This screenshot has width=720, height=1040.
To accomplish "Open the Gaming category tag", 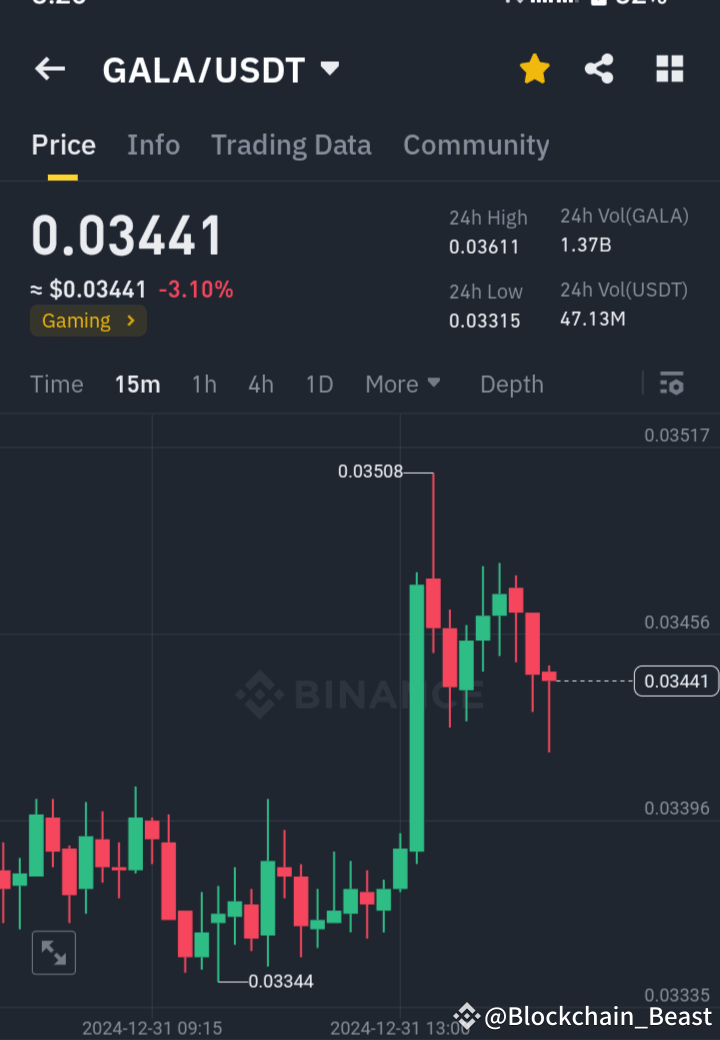I will pos(87,321).
